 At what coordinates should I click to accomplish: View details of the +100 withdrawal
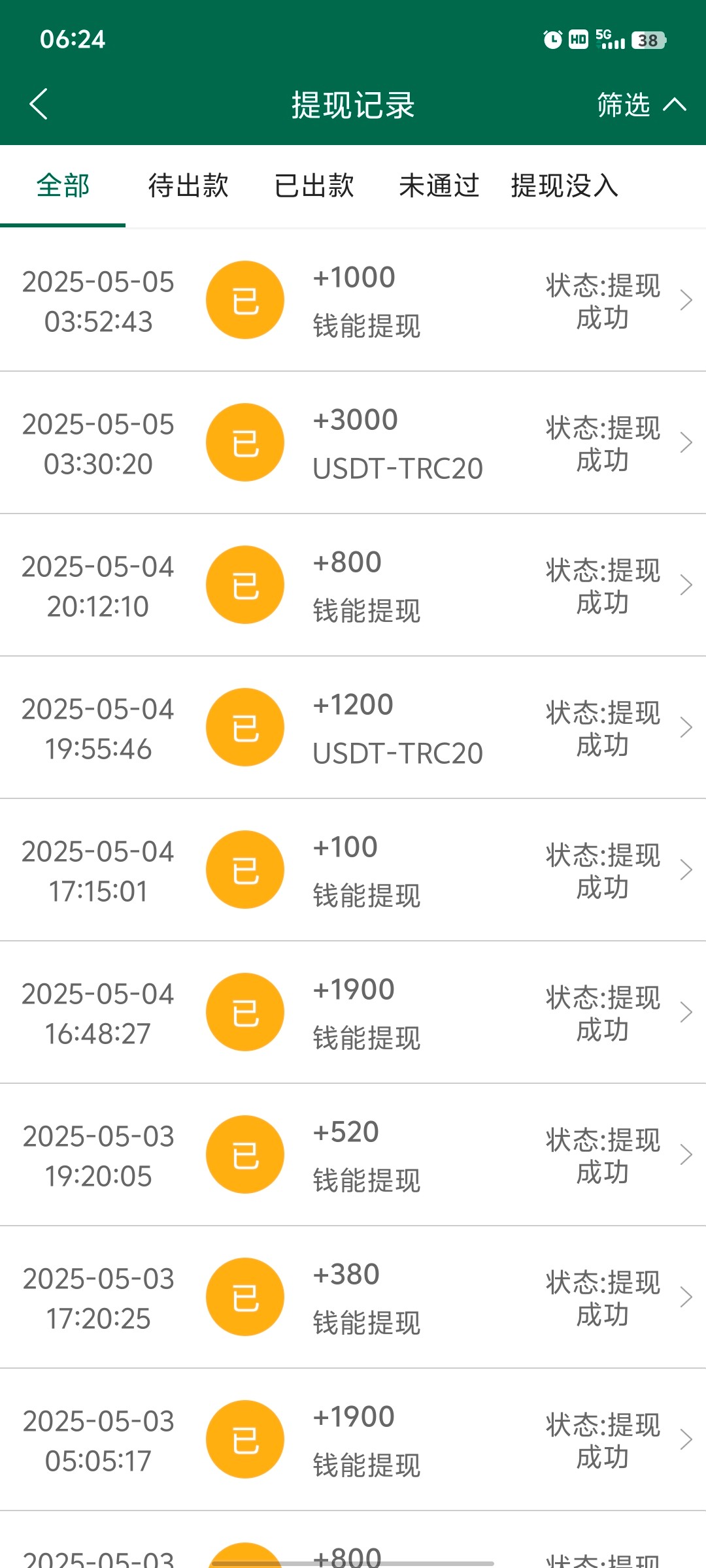click(x=353, y=870)
